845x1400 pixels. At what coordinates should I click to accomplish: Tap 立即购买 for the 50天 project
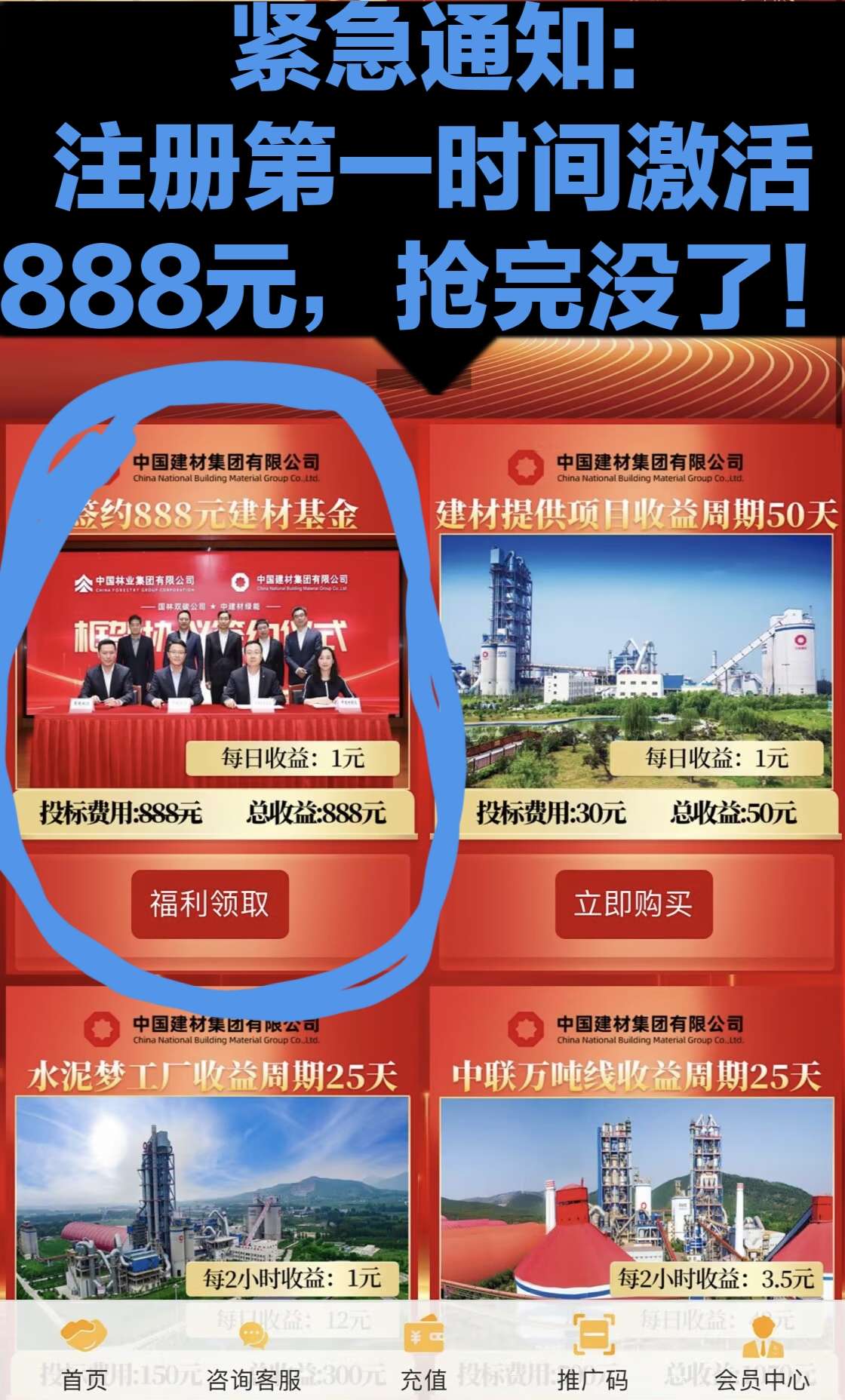(x=634, y=904)
